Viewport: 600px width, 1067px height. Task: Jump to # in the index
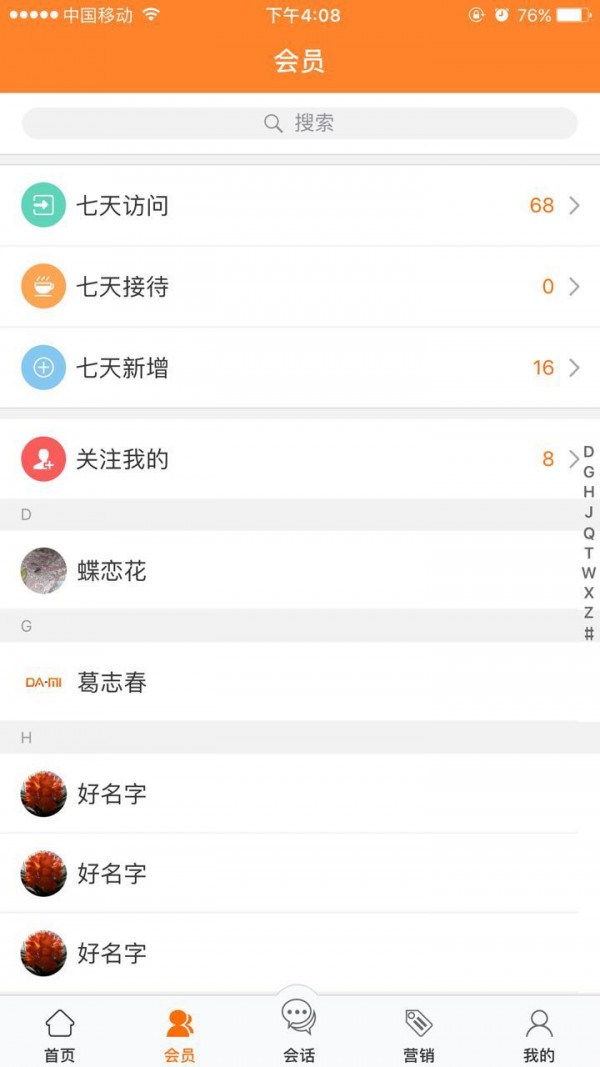(x=589, y=634)
